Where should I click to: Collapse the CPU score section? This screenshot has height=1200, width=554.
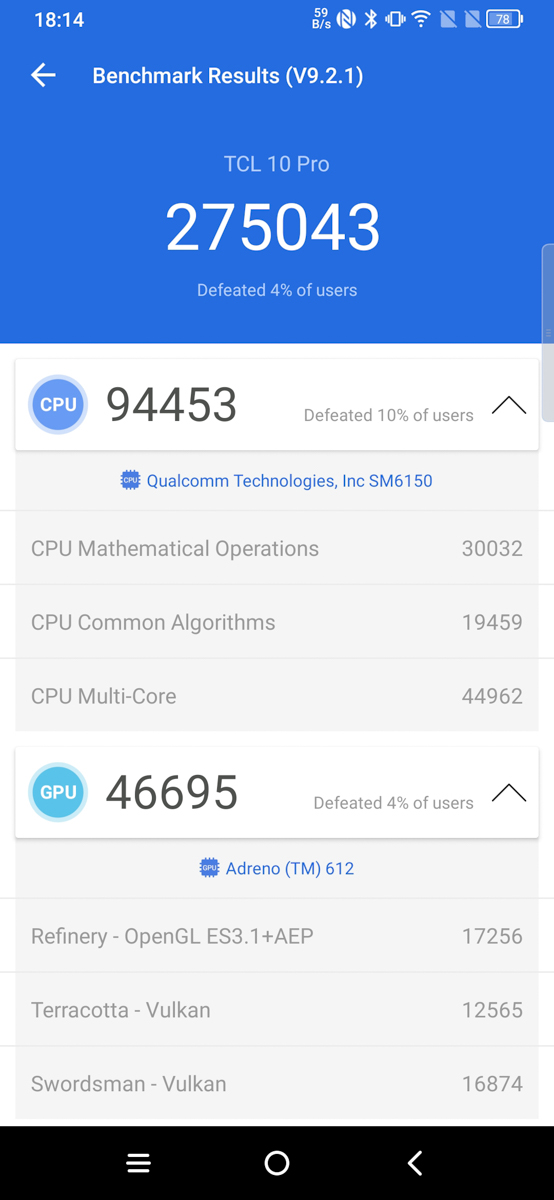tap(509, 405)
